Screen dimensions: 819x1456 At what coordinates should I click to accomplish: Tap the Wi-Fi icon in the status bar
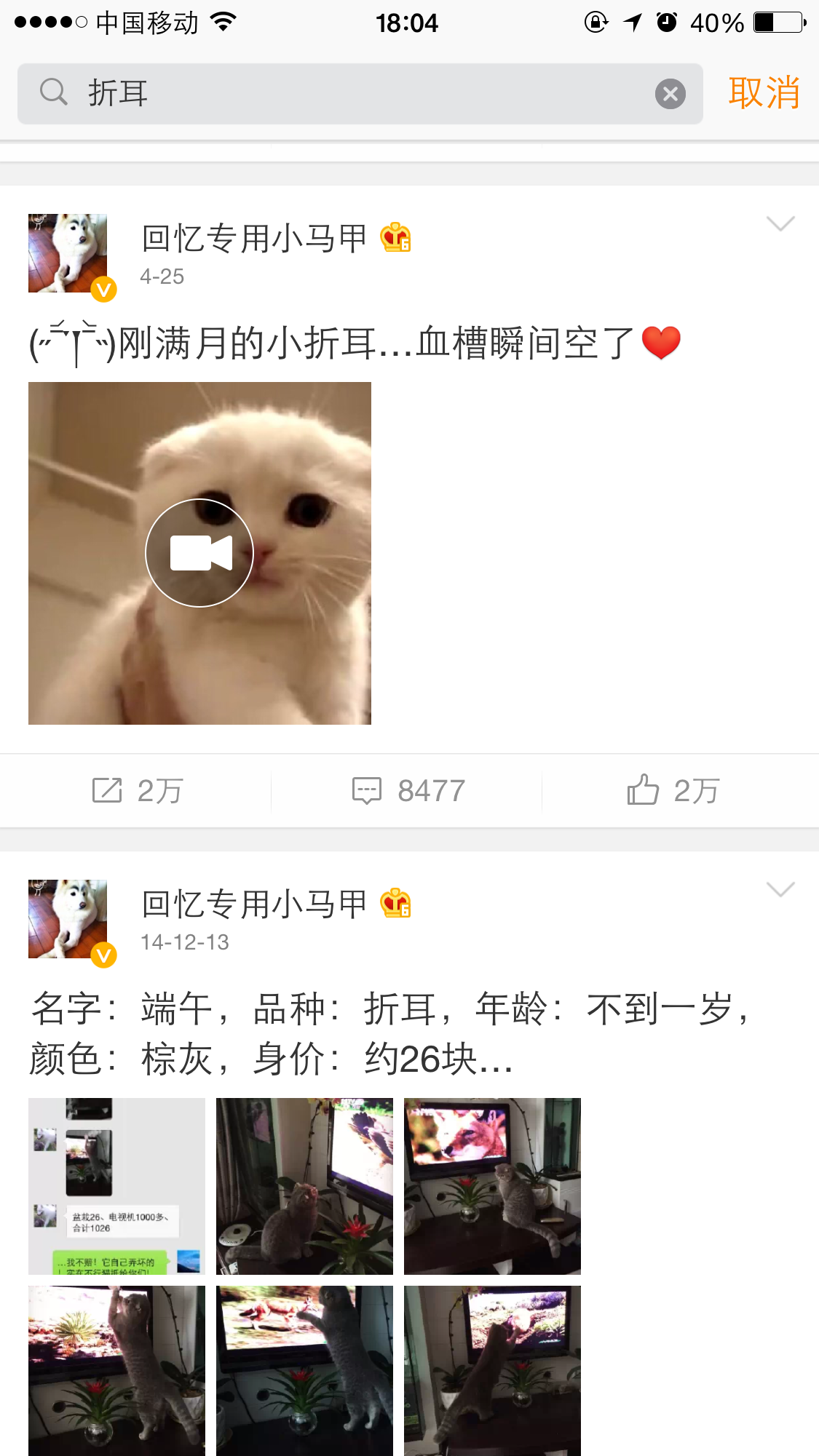(x=224, y=21)
